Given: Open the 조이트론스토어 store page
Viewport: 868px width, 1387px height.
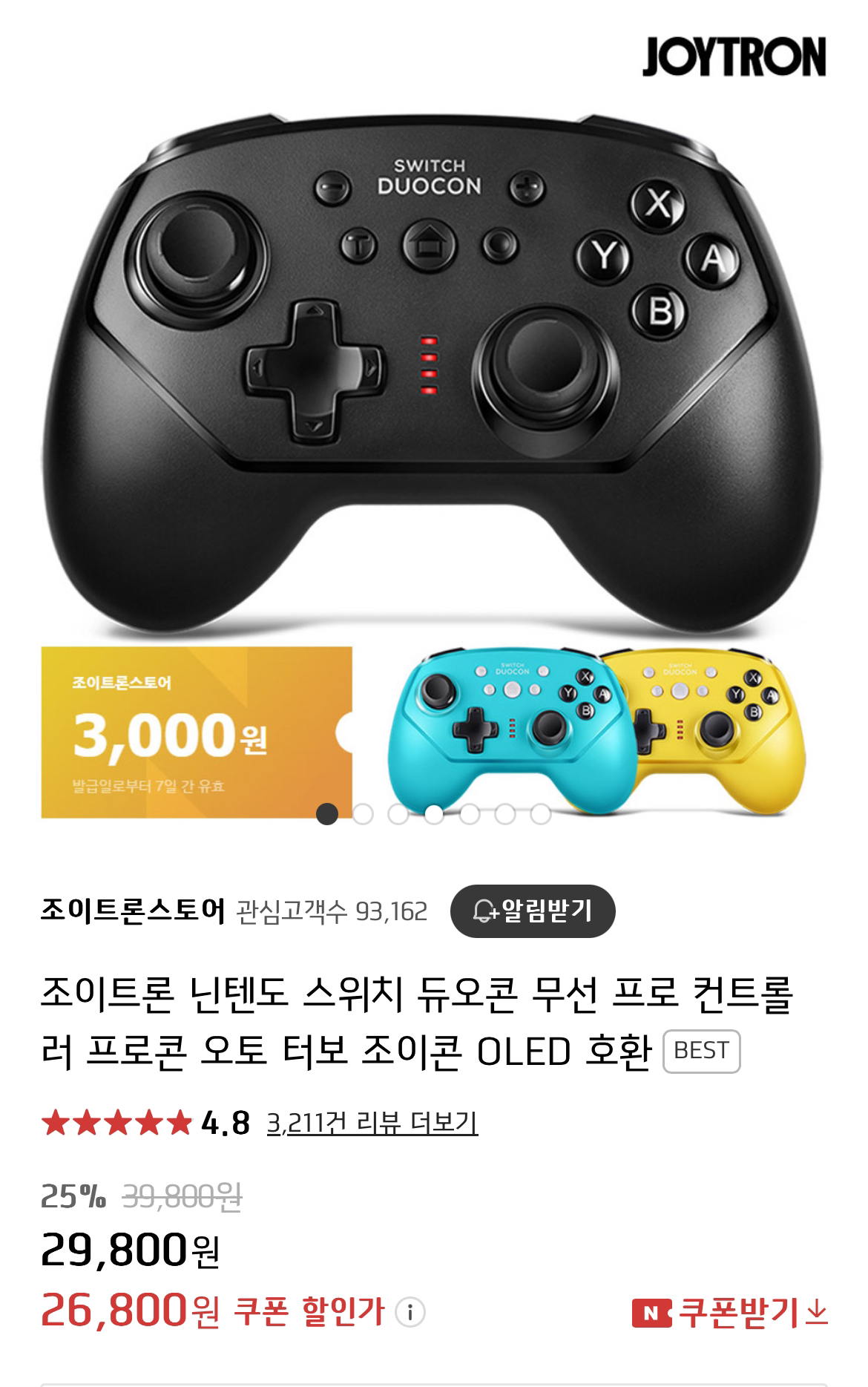Looking at the screenshot, I should pyautogui.click(x=133, y=911).
